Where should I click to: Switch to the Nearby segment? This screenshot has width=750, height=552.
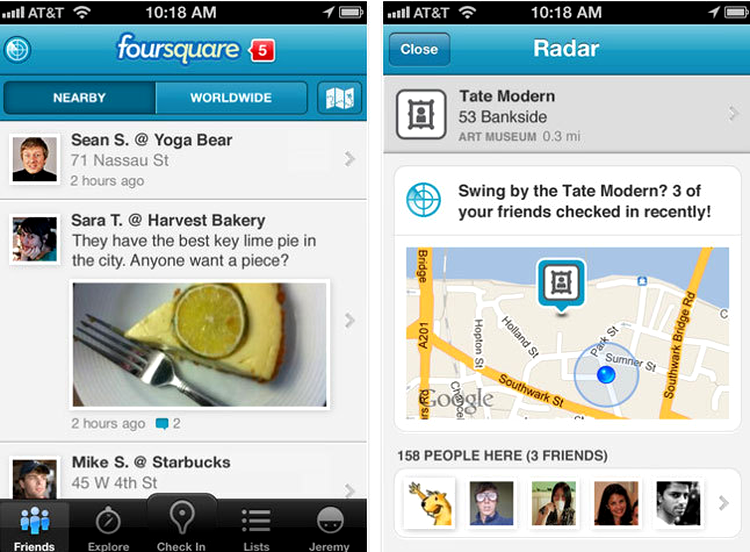pyautogui.click(x=80, y=98)
